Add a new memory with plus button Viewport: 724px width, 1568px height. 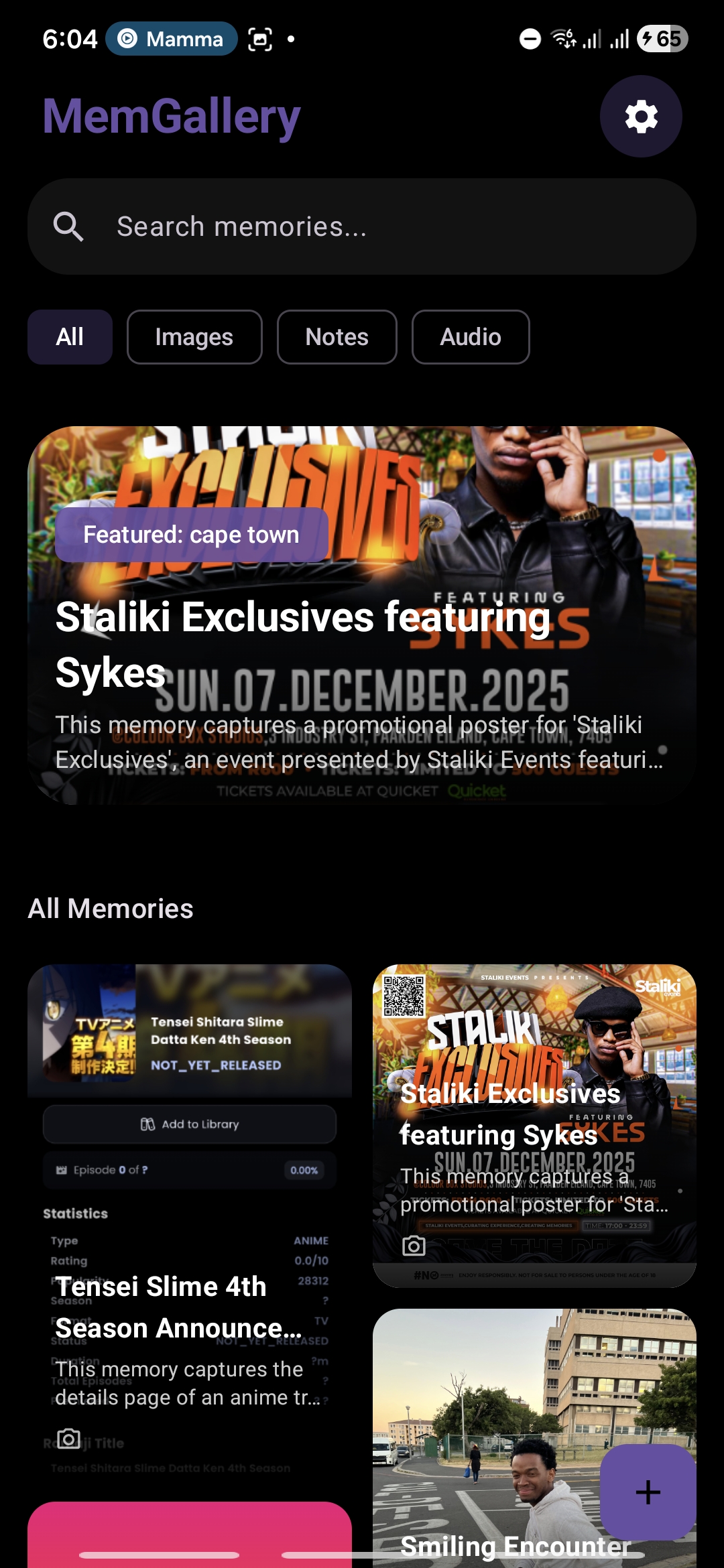648,1492
